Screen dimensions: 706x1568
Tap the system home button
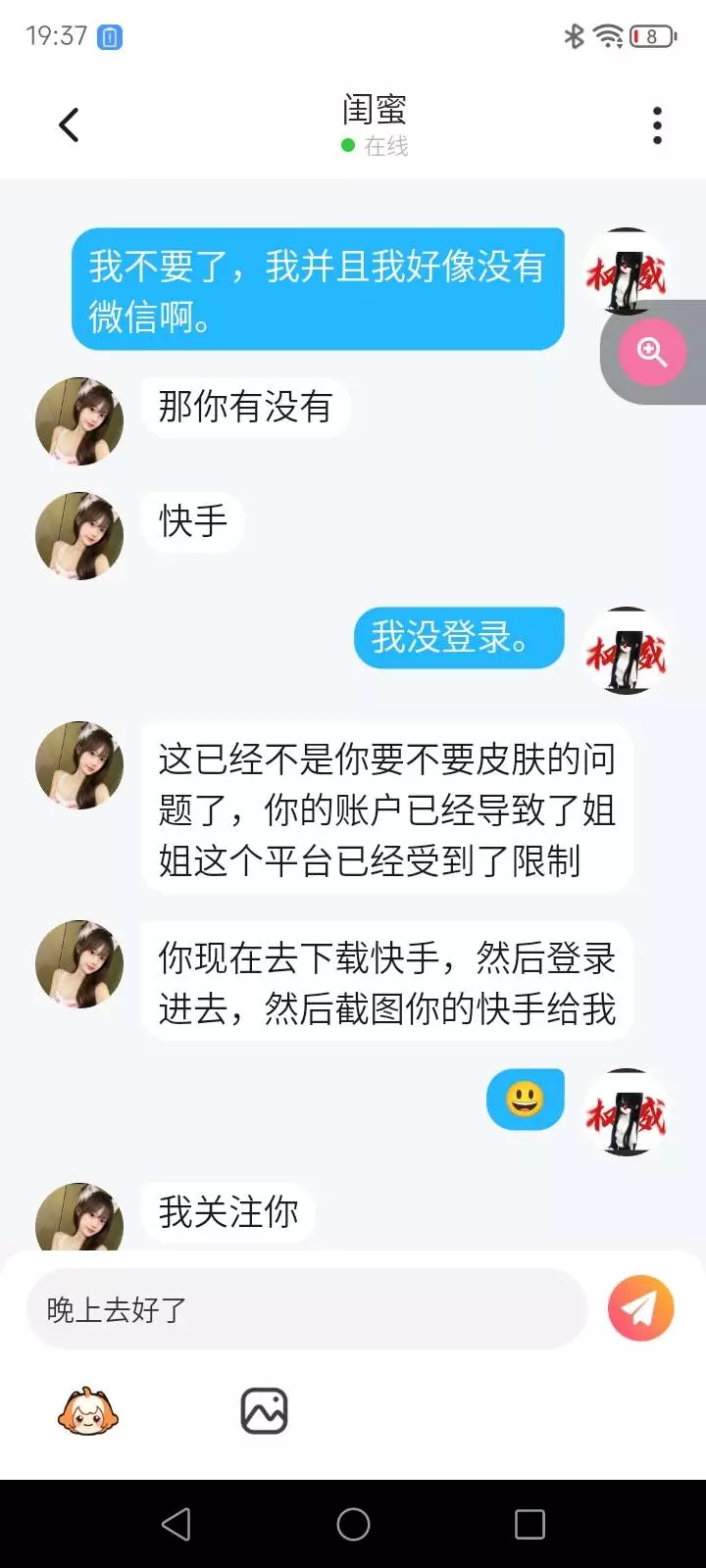pyautogui.click(x=353, y=1524)
